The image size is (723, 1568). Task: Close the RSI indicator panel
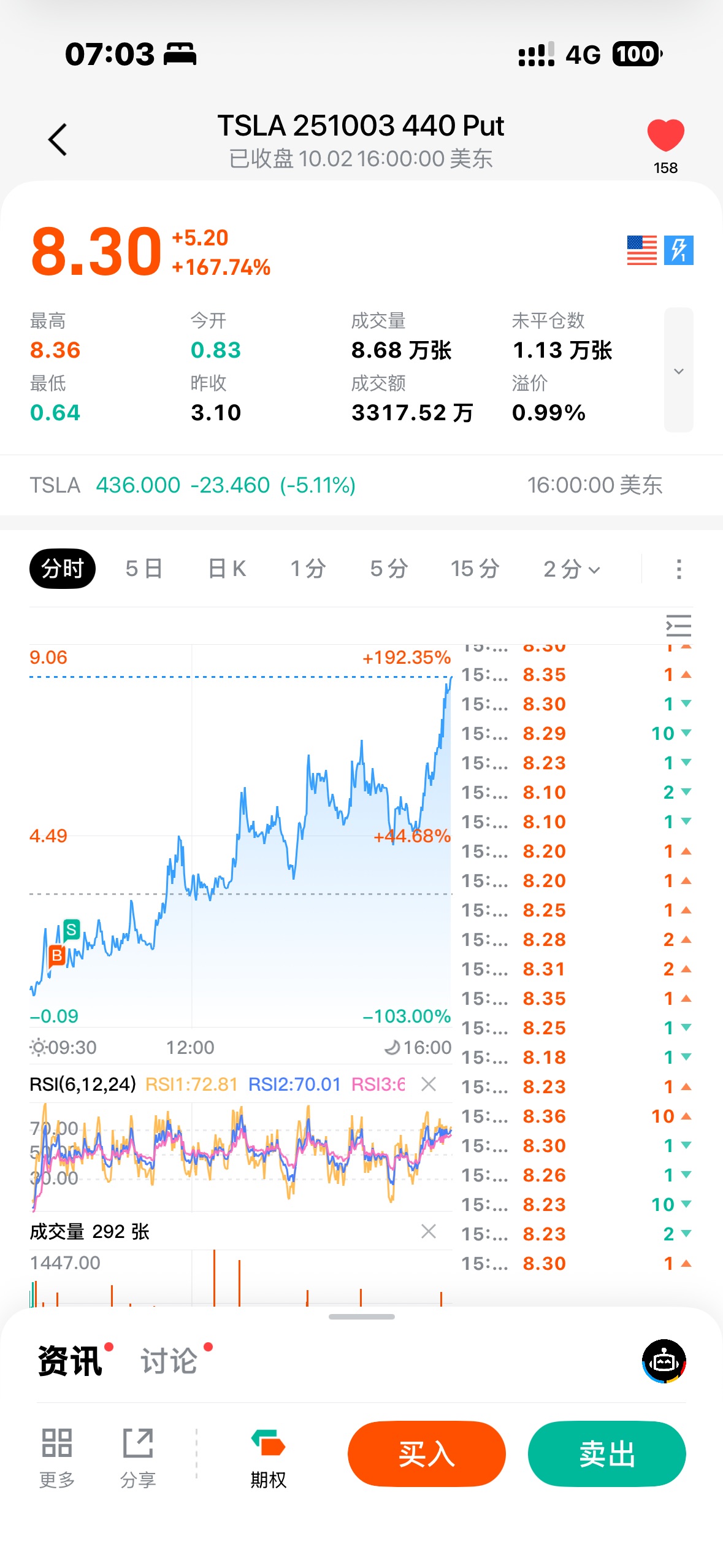(429, 1084)
